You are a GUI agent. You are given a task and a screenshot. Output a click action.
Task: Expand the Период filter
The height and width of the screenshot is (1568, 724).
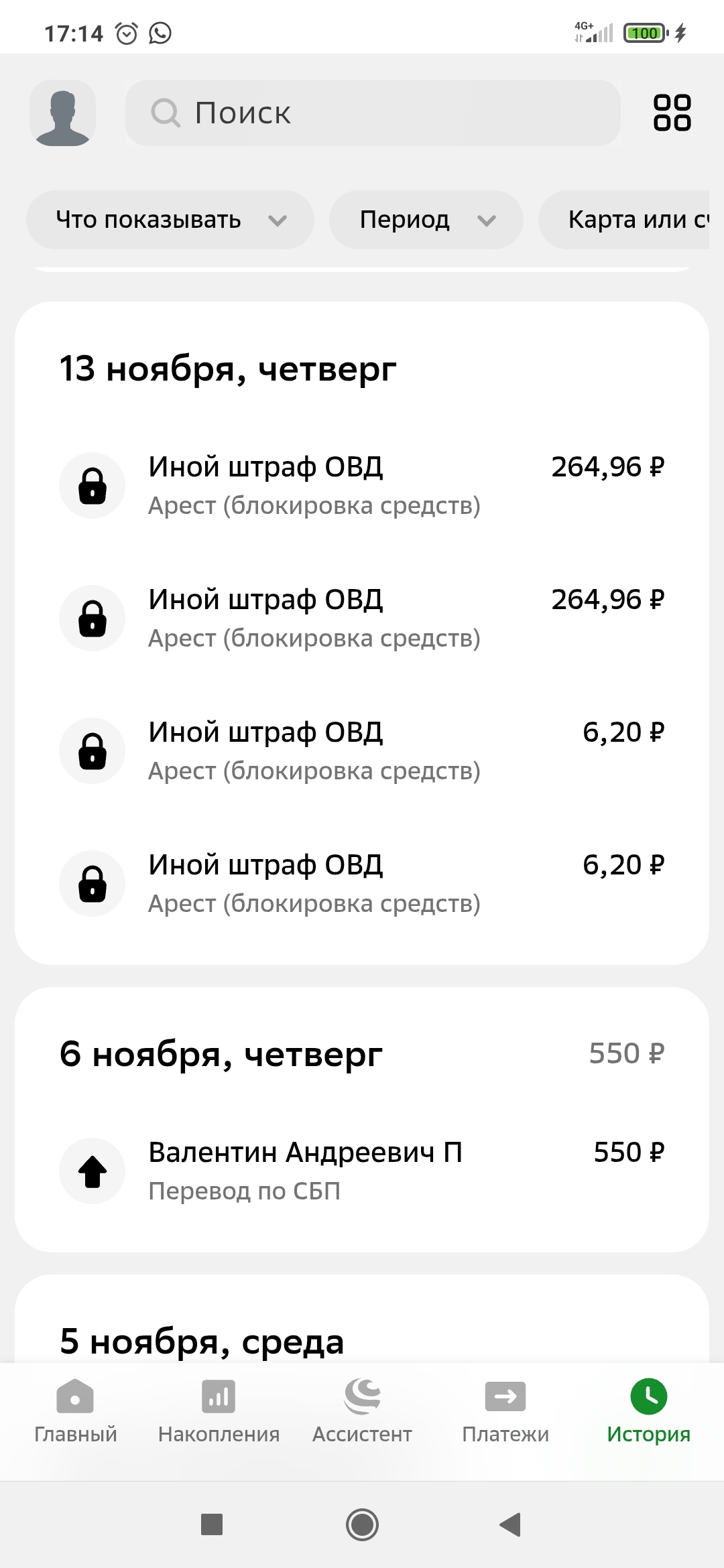tap(426, 220)
